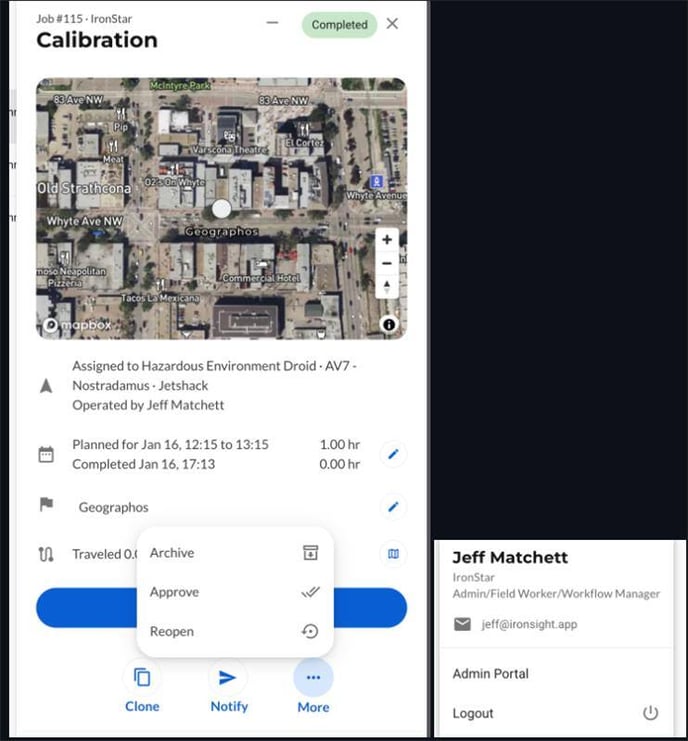Image resolution: width=688 pixels, height=741 pixels.
Task: Close the Calibration job panel
Action: tap(392, 23)
